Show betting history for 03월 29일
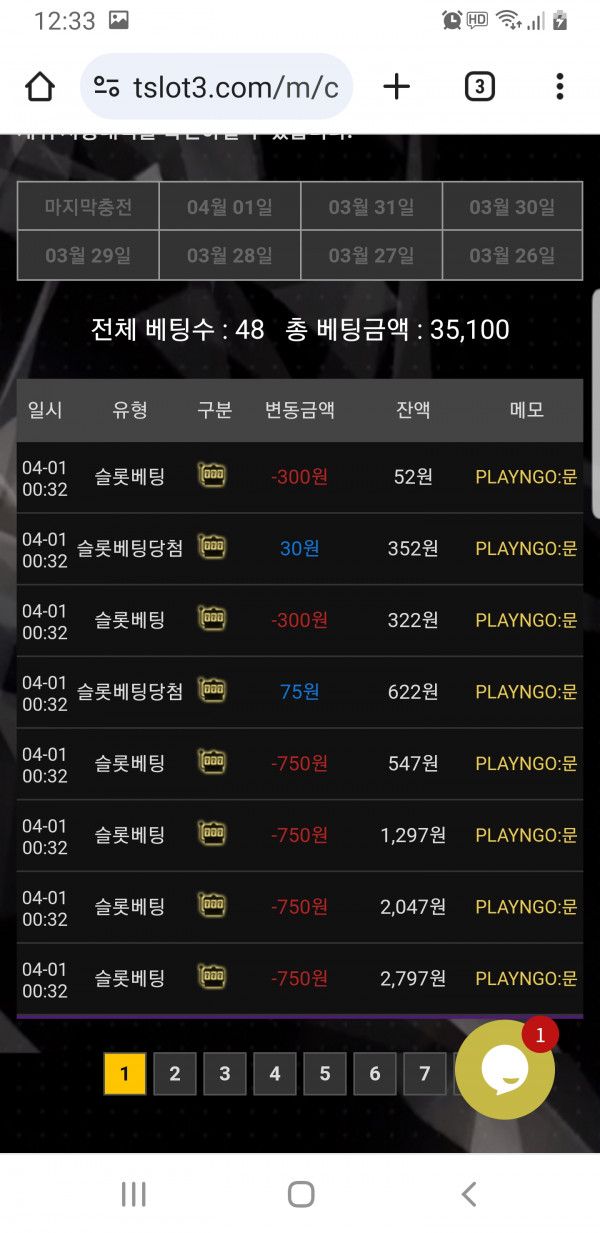Image resolution: width=600 pixels, height=1233 pixels. tap(88, 255)
